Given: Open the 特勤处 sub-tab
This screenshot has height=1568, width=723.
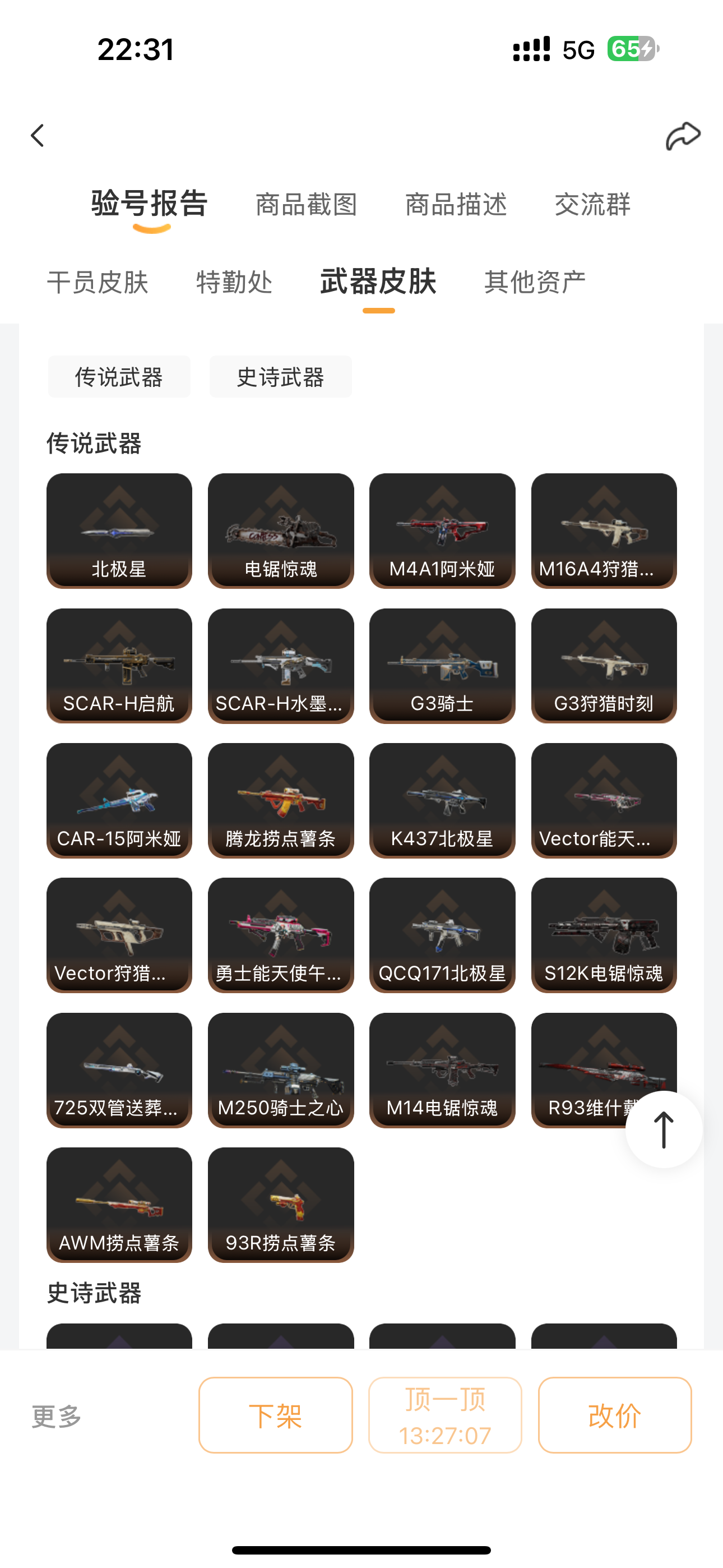Looking at the screenshot, I should point(234,283).
